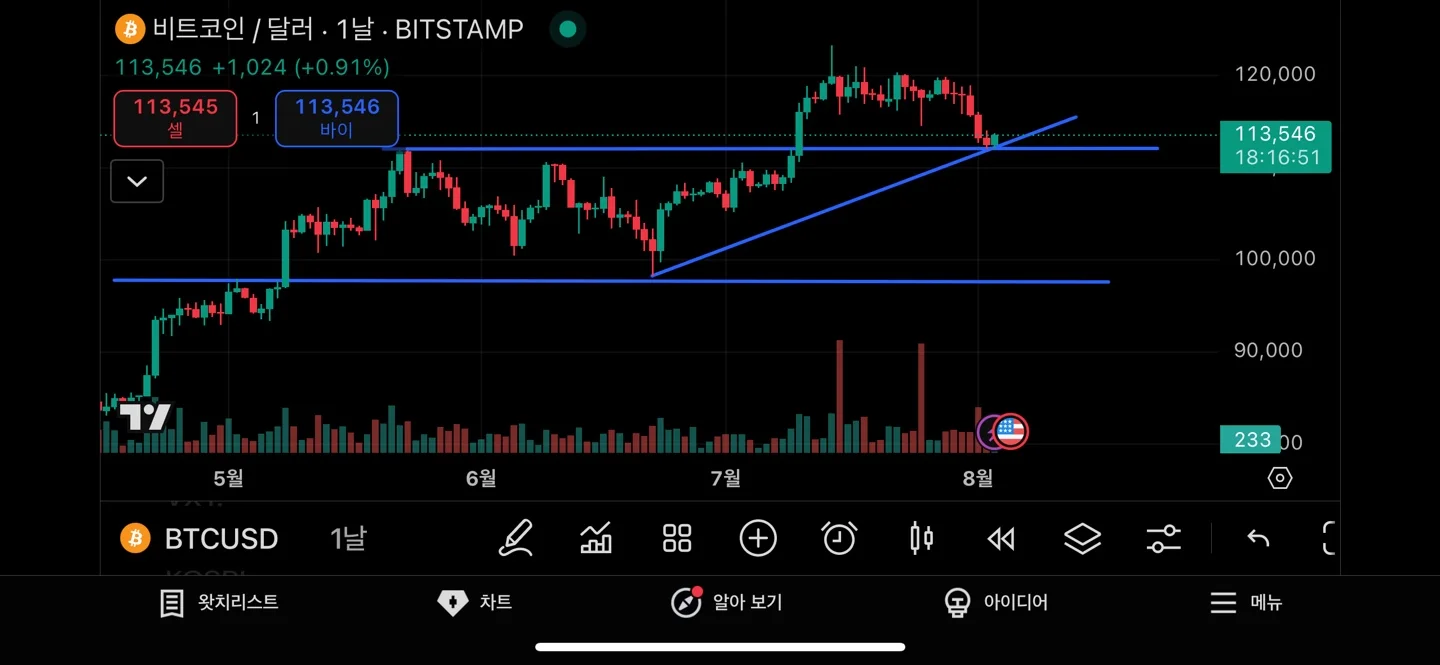The width and height of the screenshot is (1440, 665).
Task: Switch to the 아이디어 tab
Action: [996, 603]
